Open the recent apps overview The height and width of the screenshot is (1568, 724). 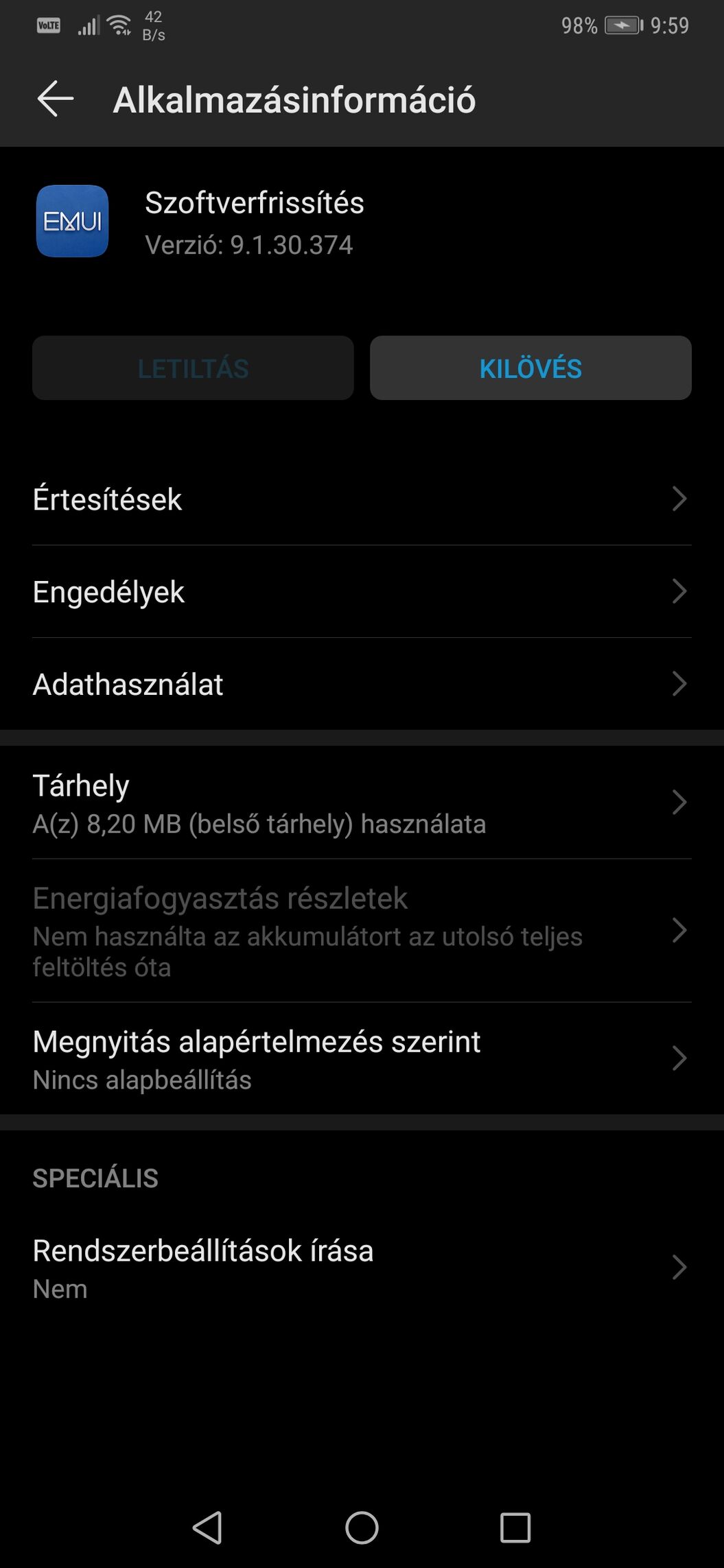pyautogui.click(x=515, y=1528)
